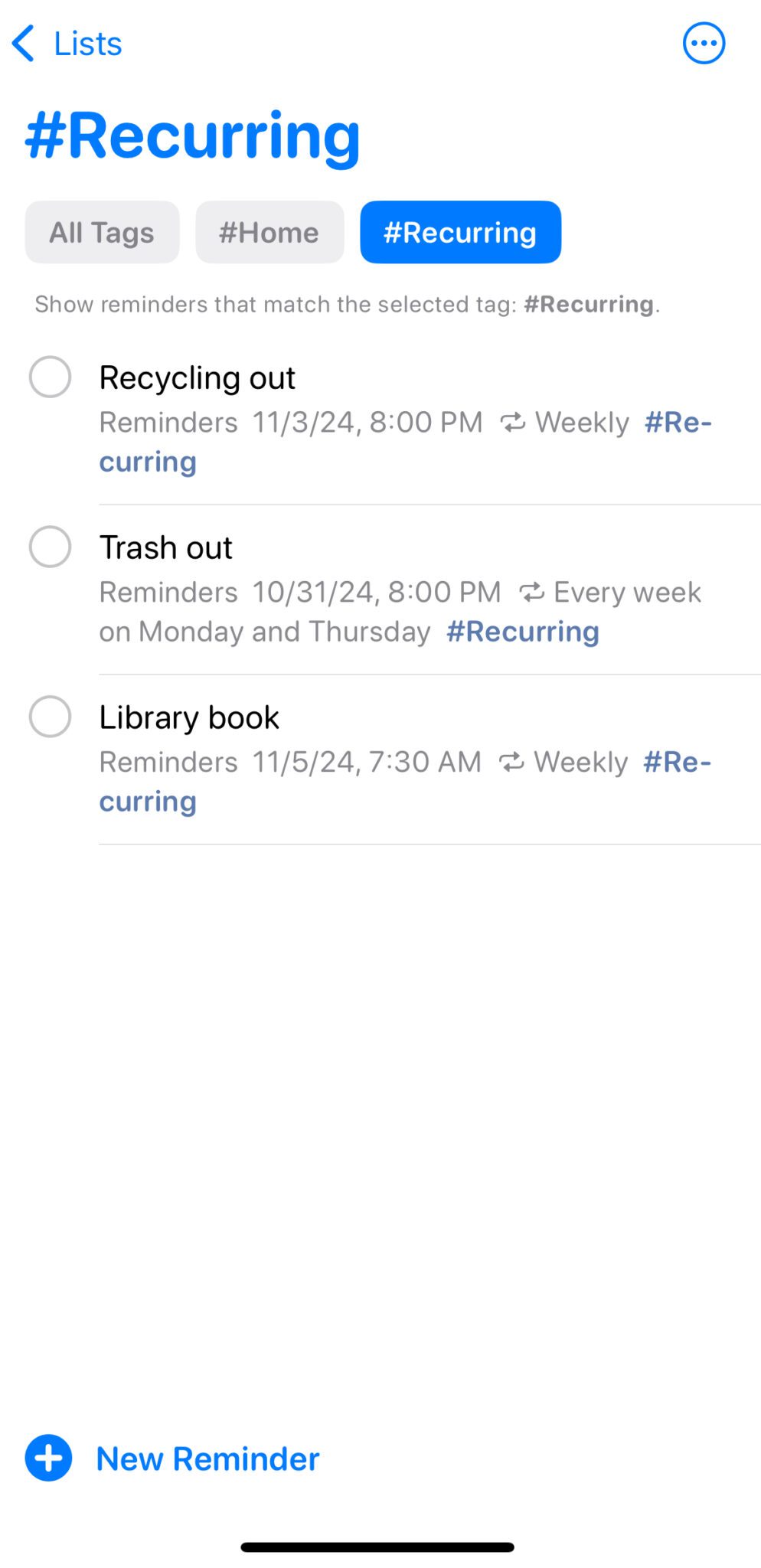The height and width of the screenshot is (1568, 761).
Task: Open the Trash out reminder
Action: pos(166,547)
